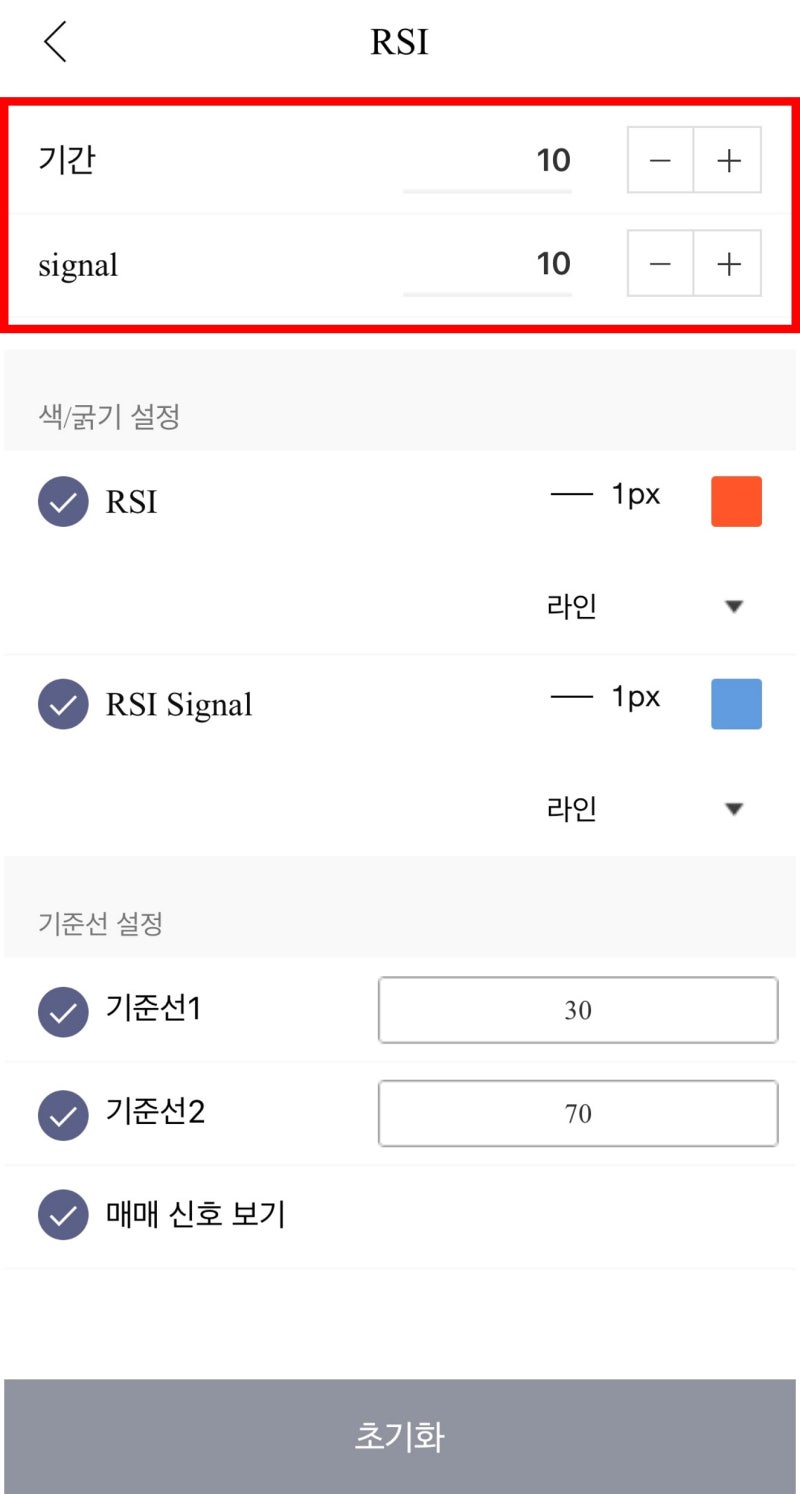Click the plus icon next to signal

pyautogui.click(x=727, y=263)
